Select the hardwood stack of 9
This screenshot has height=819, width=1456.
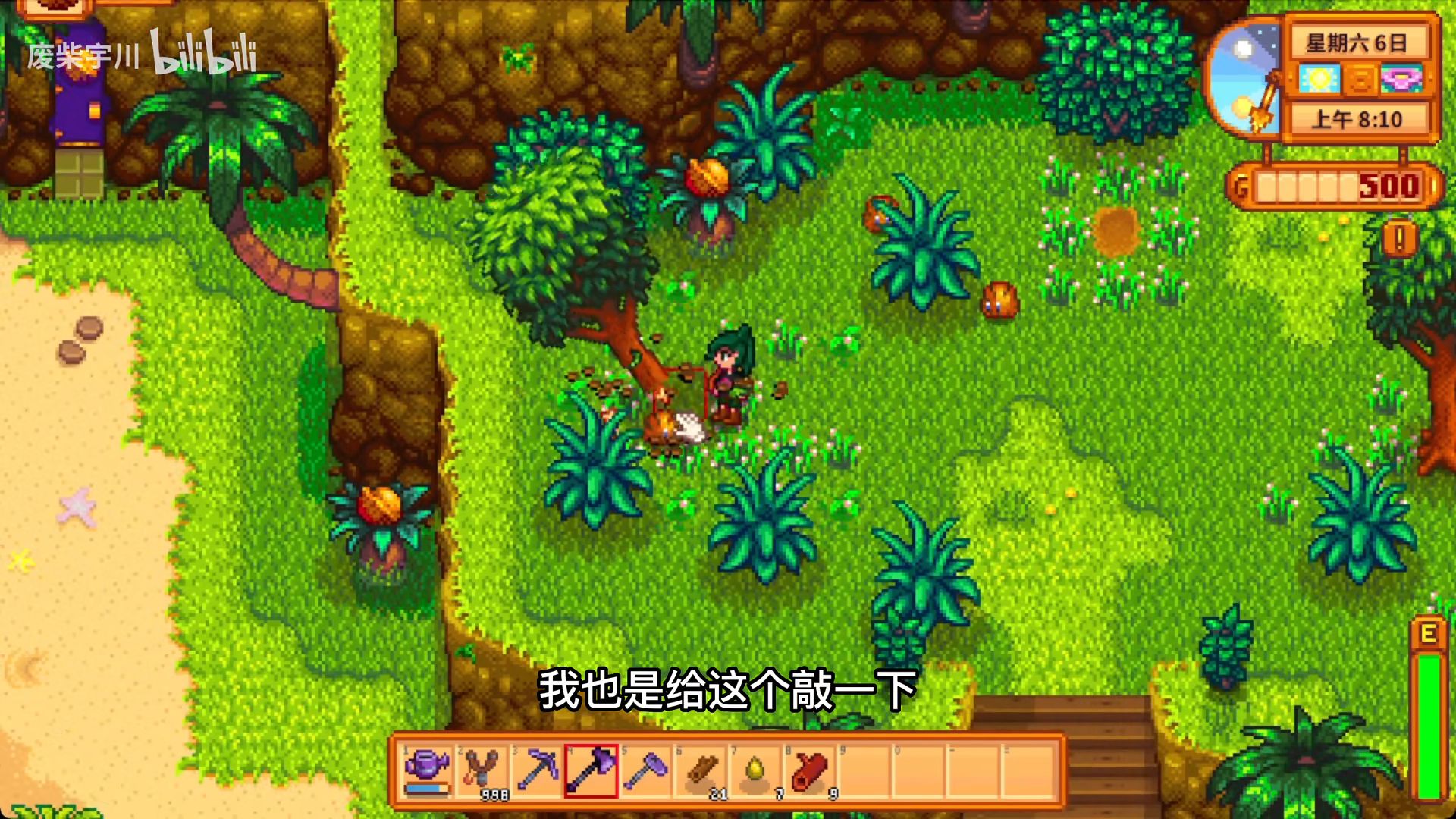(811, 770)
